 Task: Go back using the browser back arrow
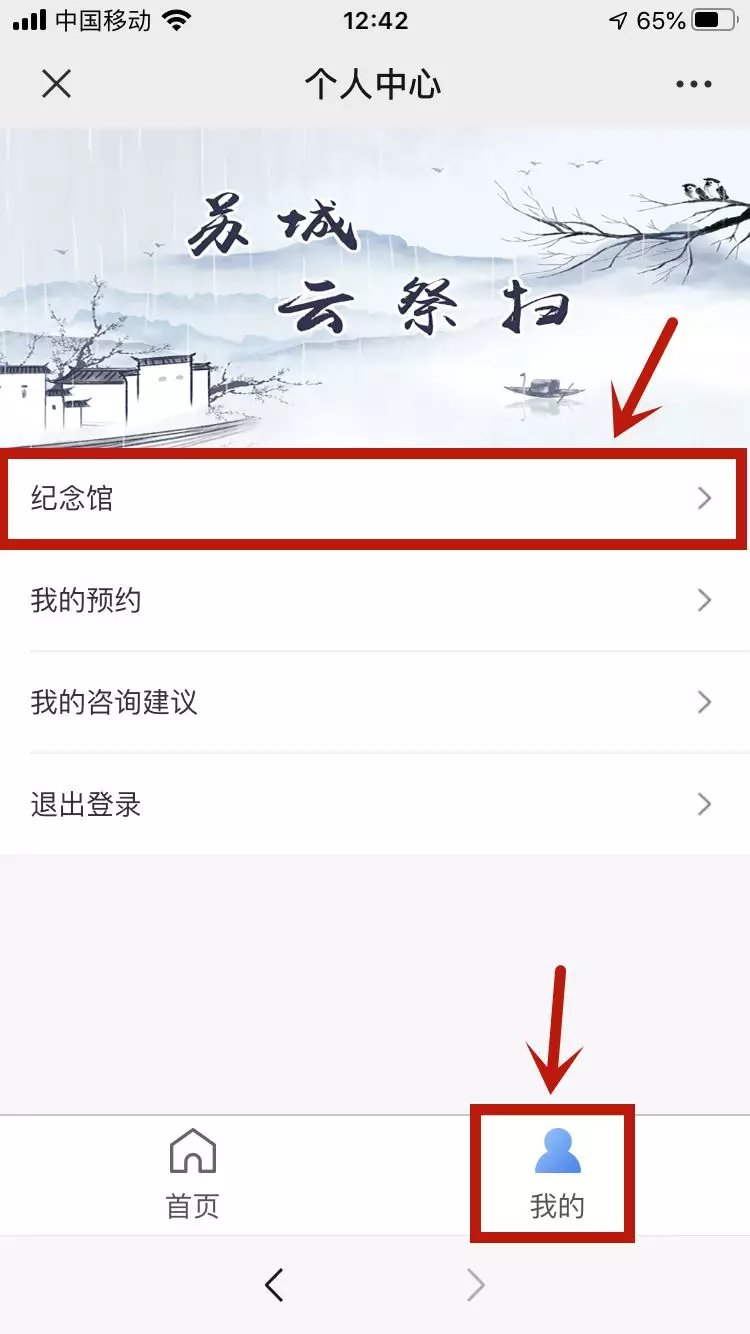(274, 1285)
